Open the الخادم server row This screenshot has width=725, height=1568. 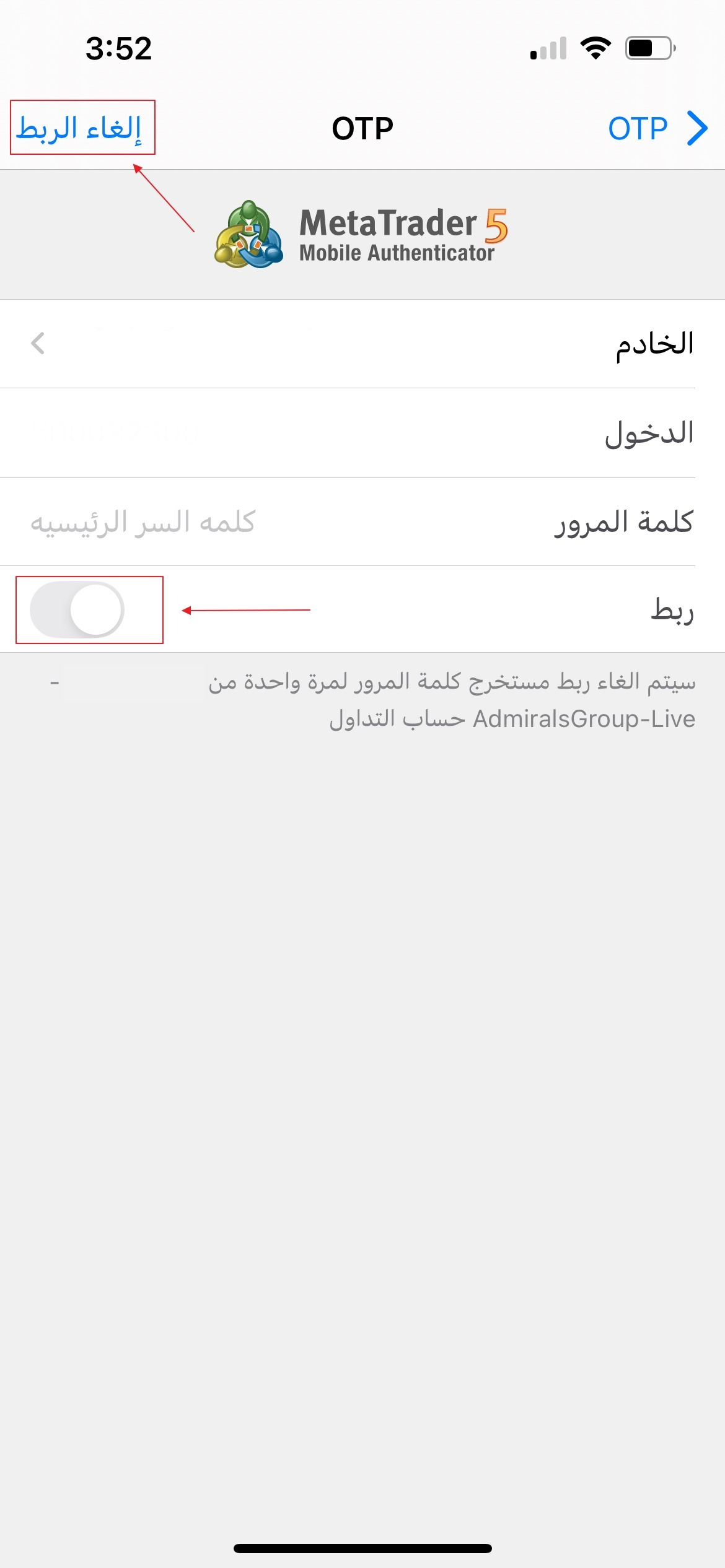(x=362, y=344)
